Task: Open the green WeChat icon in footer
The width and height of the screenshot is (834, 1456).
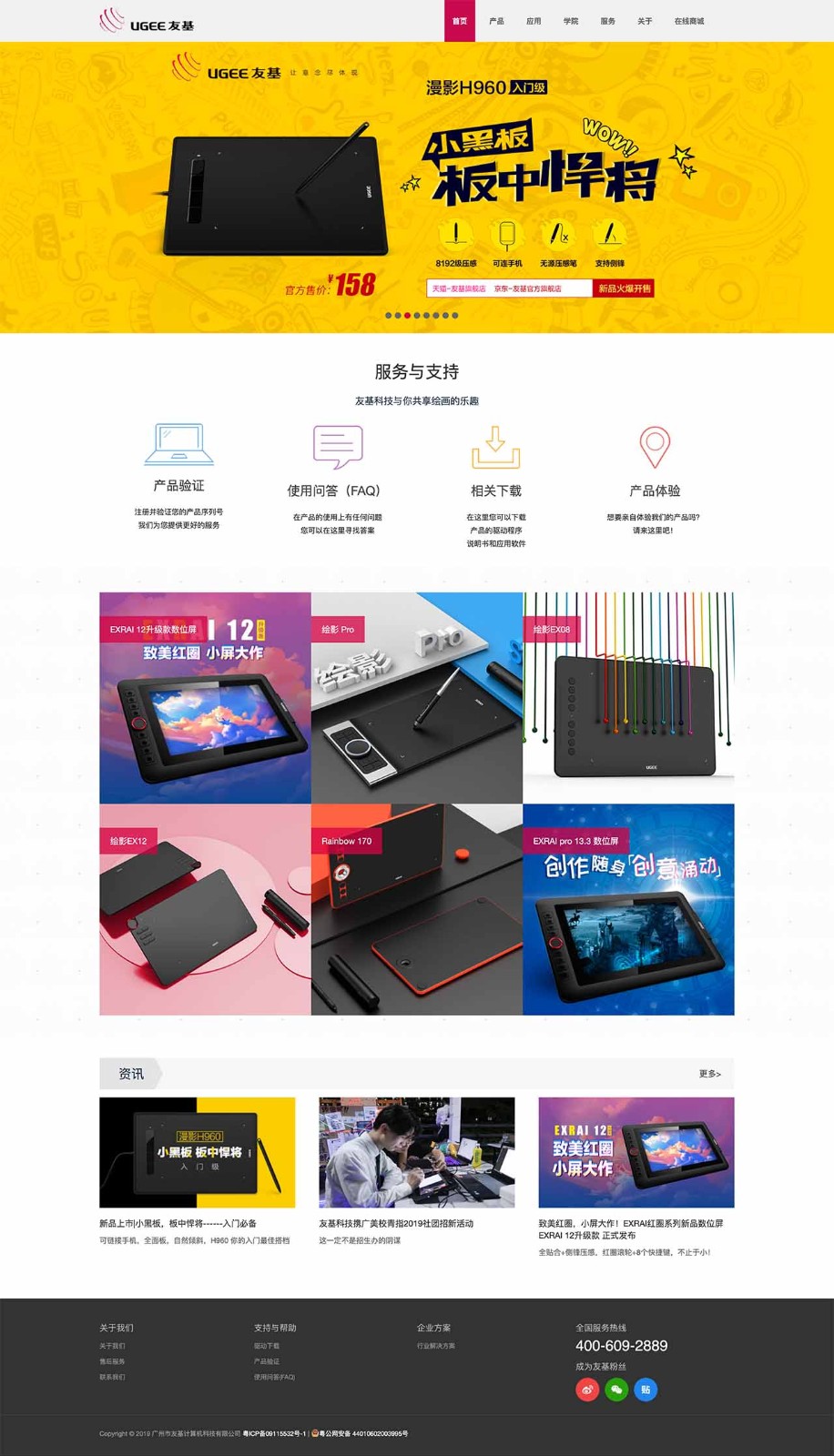Action: (x=616, y=1390)
